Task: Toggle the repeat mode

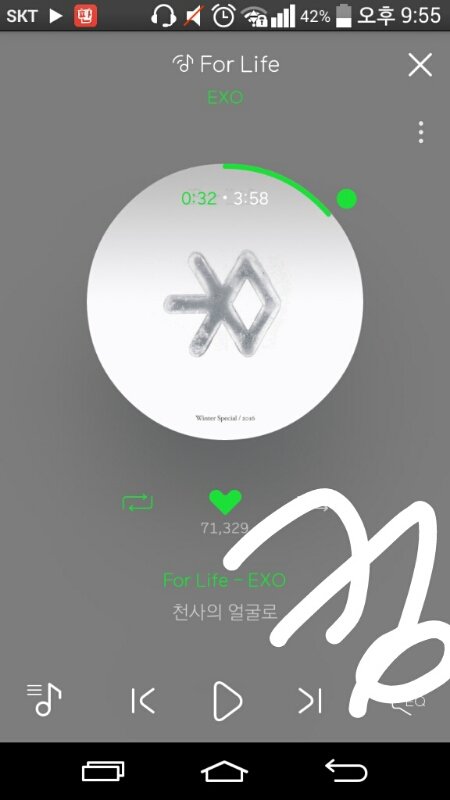Action: click(138, 503)
